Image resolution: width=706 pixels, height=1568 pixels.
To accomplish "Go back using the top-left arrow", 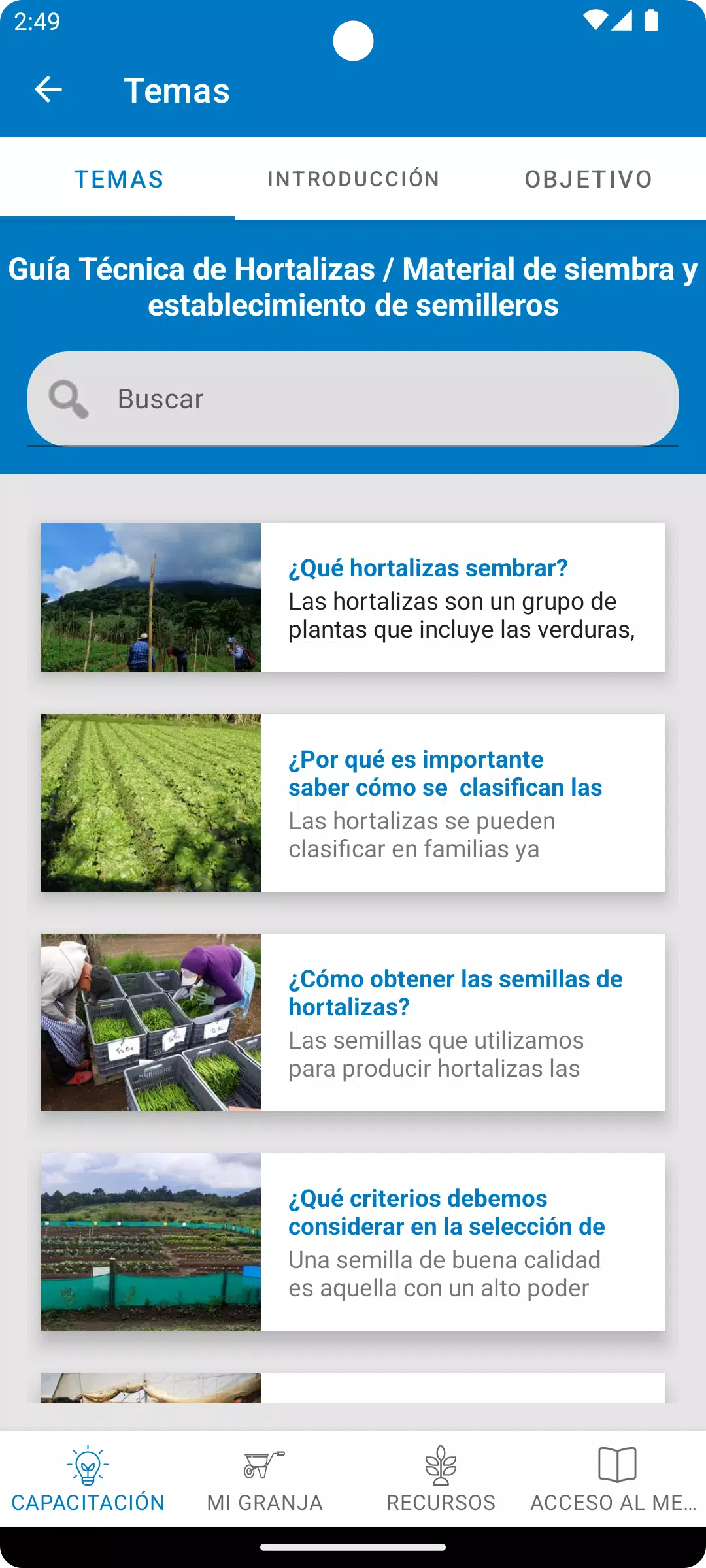I will pos(48,90).
